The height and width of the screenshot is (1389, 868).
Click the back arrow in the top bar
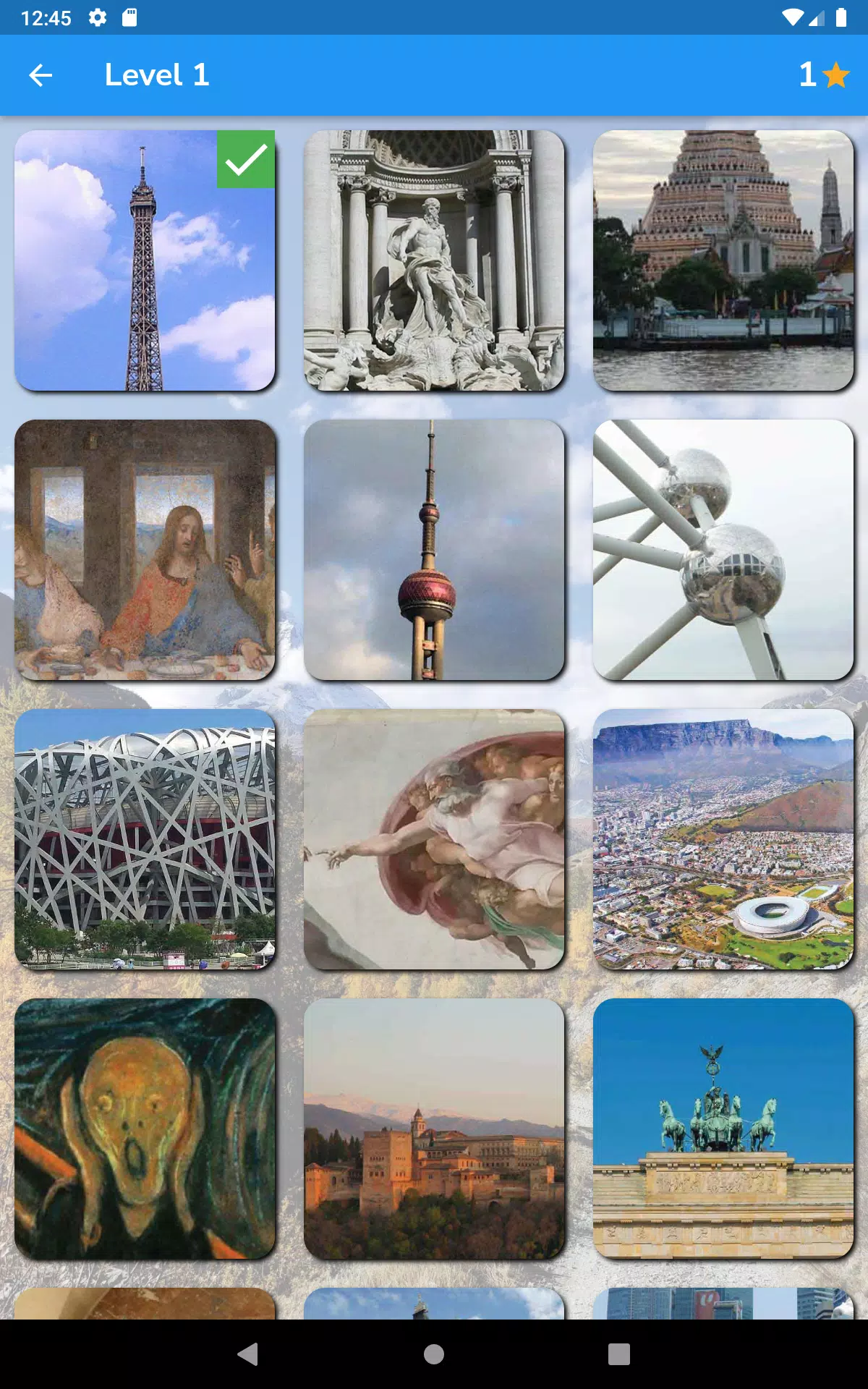(x=41, y=75)
